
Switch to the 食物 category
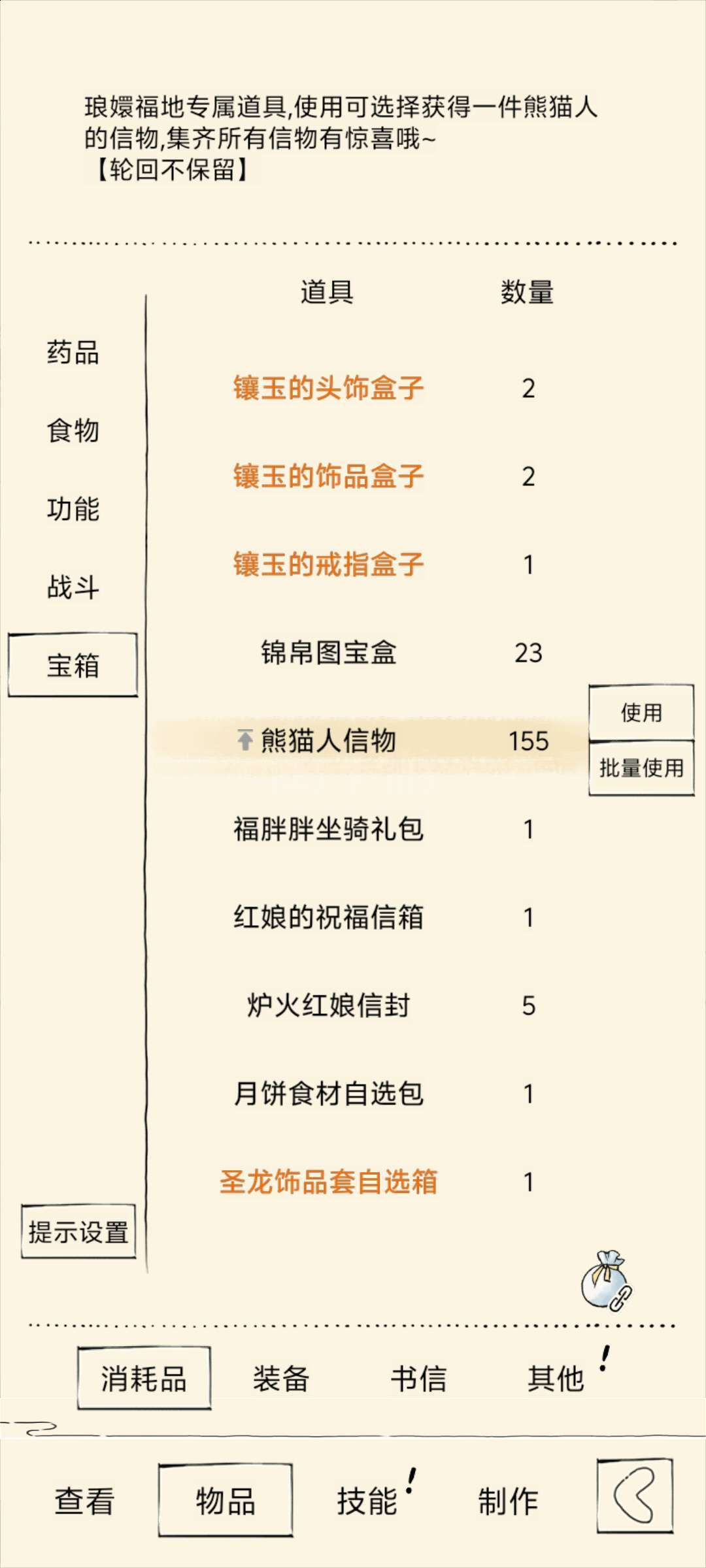pyautogui.click(x=73, y=431)
